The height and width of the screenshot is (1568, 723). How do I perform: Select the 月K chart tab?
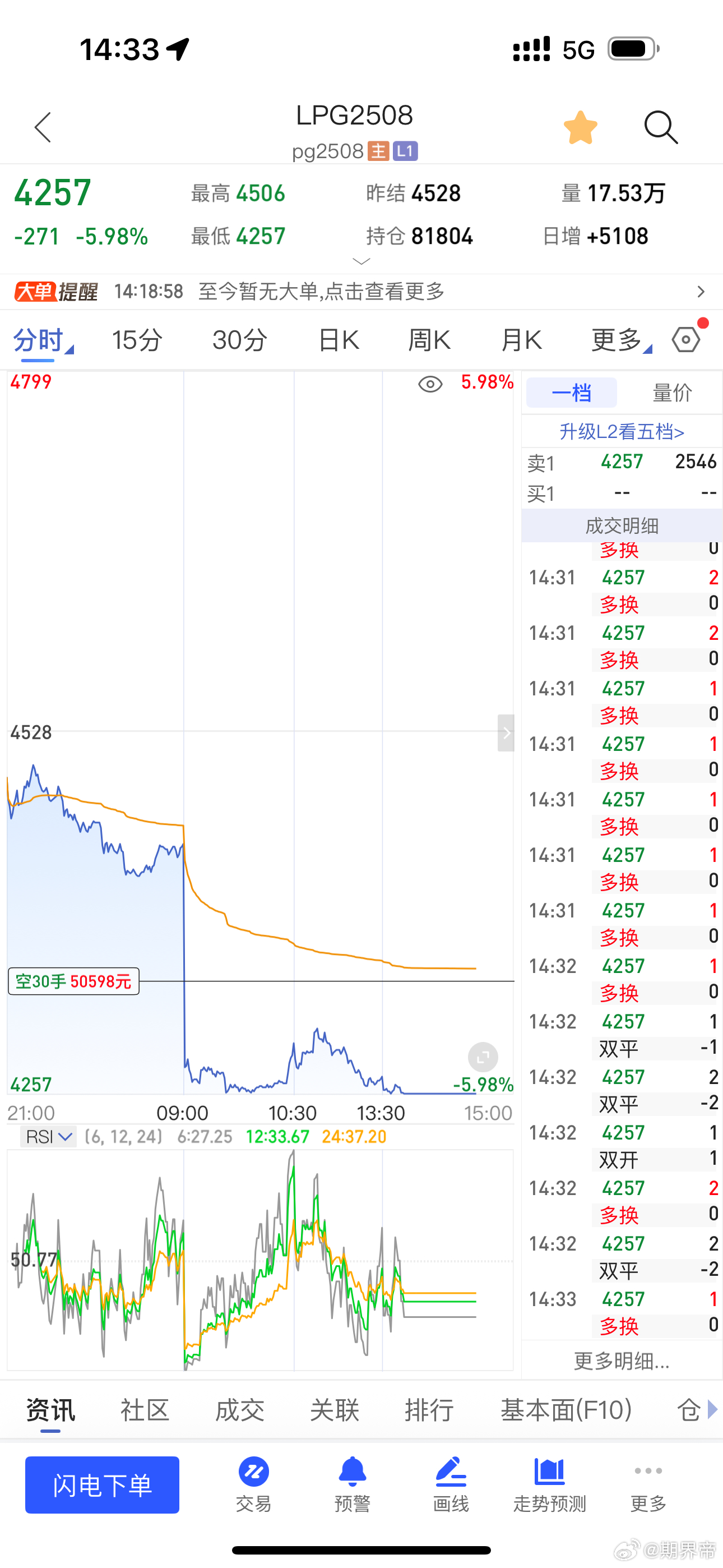click(521, 340)
